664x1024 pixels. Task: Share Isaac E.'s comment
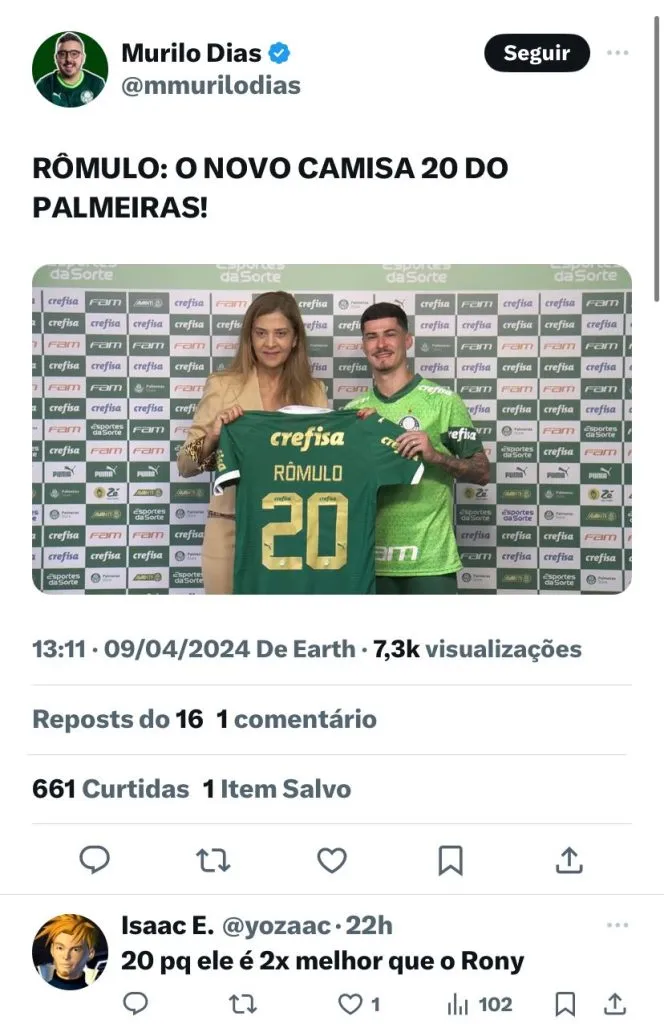click(616, 1003)
